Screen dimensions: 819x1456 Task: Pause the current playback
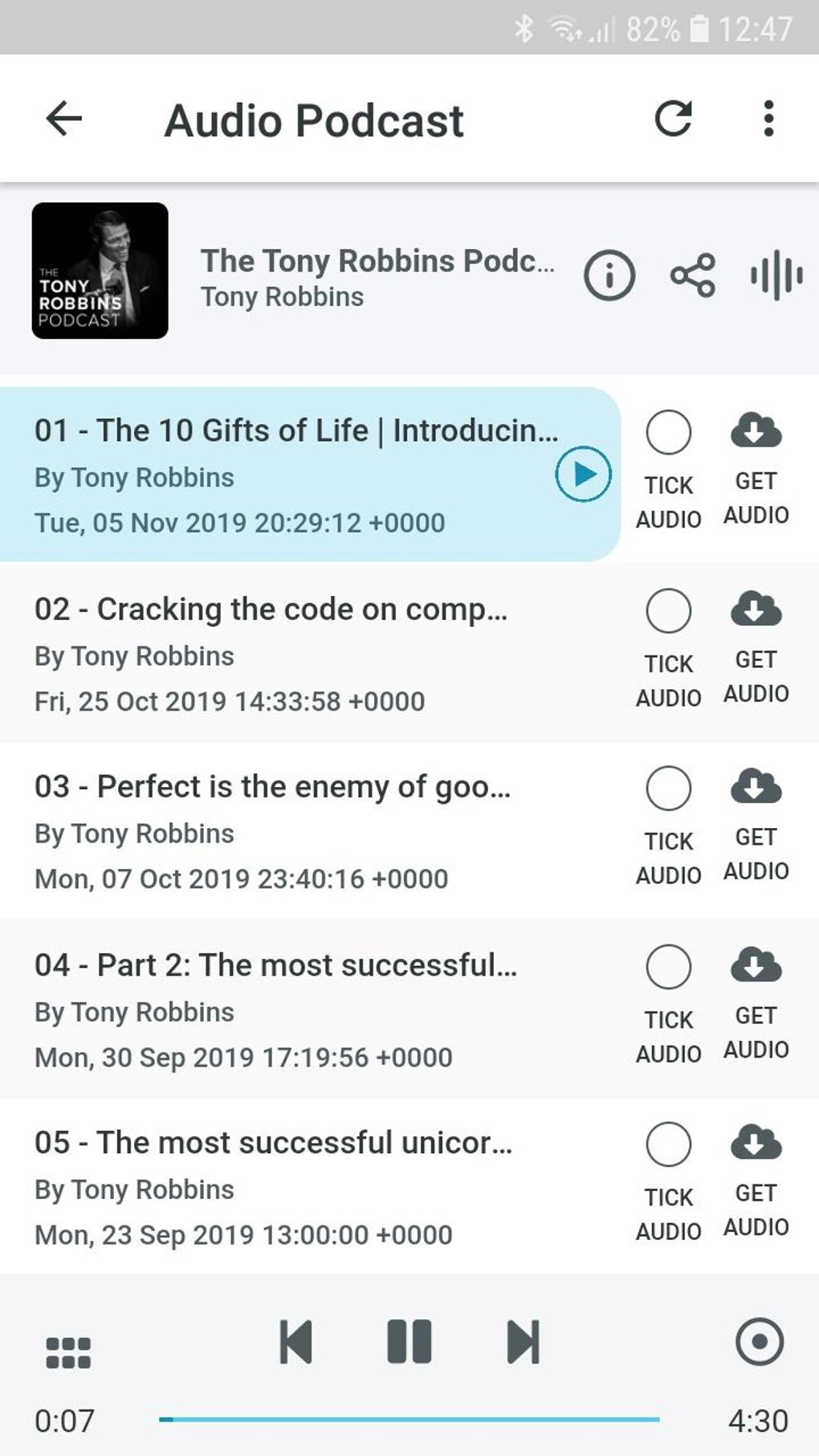[x=409, y=1342]
